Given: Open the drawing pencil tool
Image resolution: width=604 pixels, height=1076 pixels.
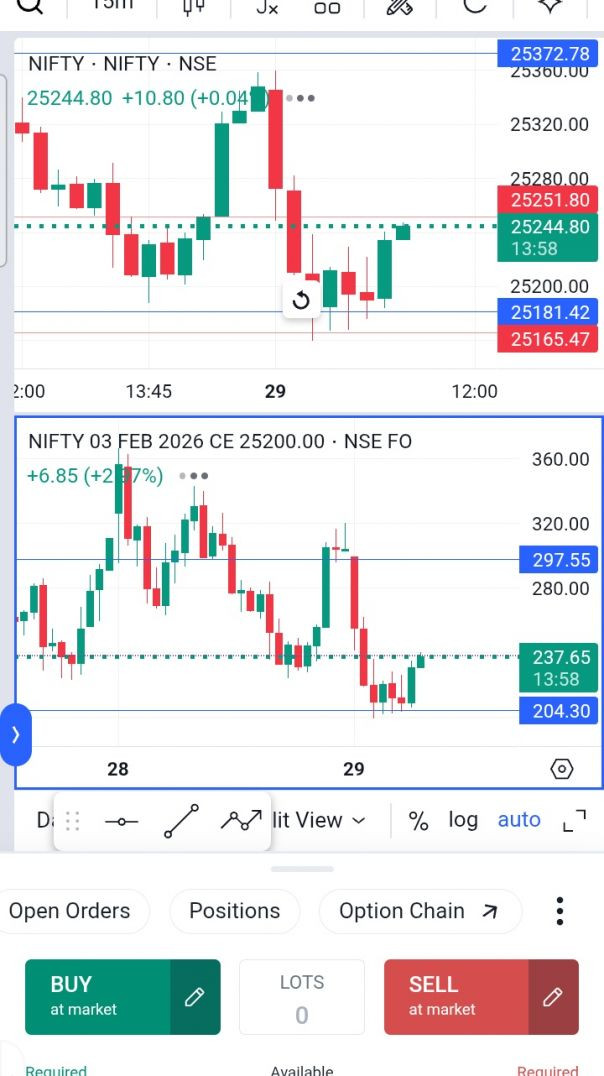Looking at the screenshot, I should click(400, 6).
